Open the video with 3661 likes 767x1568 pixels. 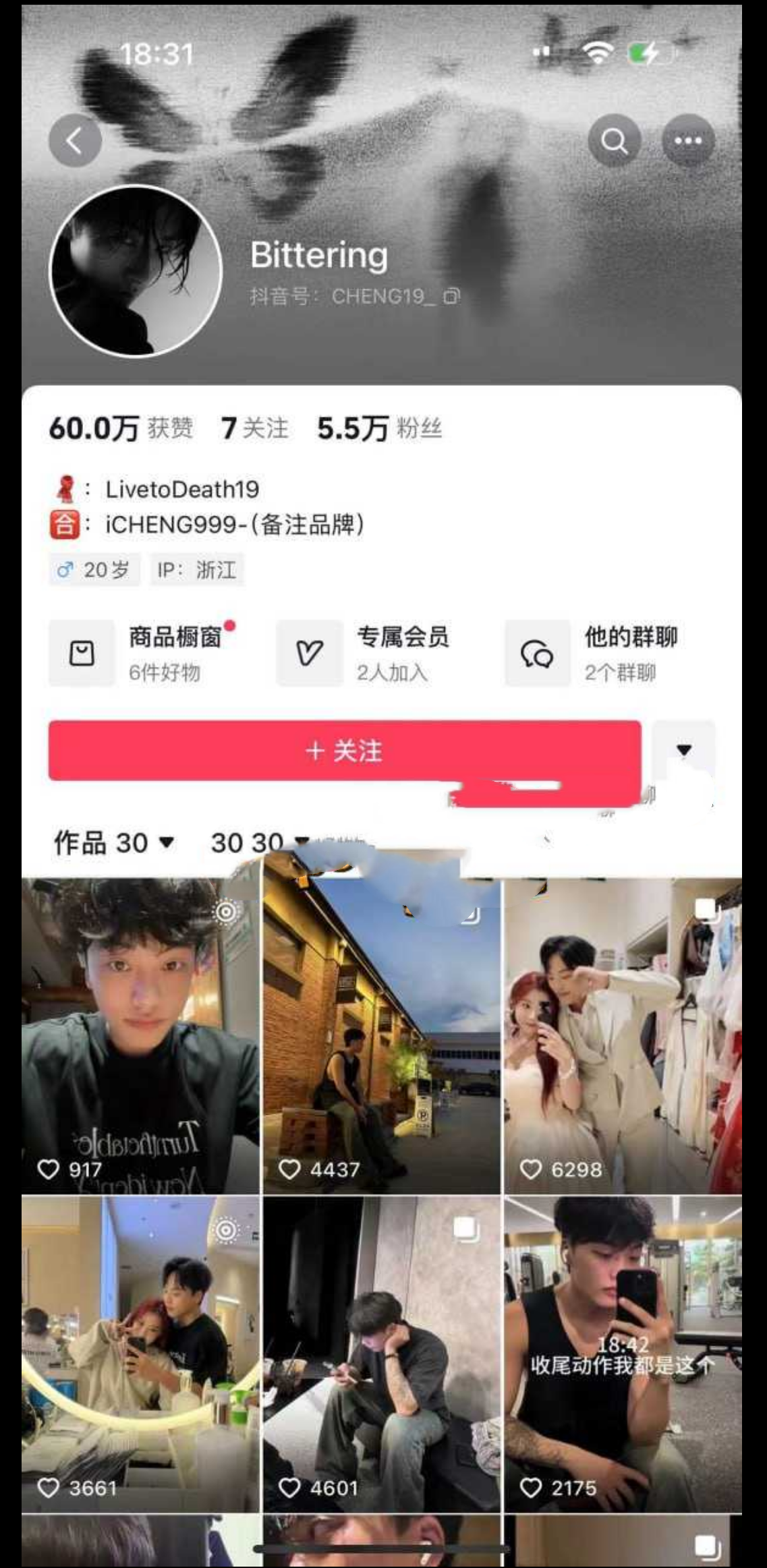pyautogui.click(x=140, y=1354)
